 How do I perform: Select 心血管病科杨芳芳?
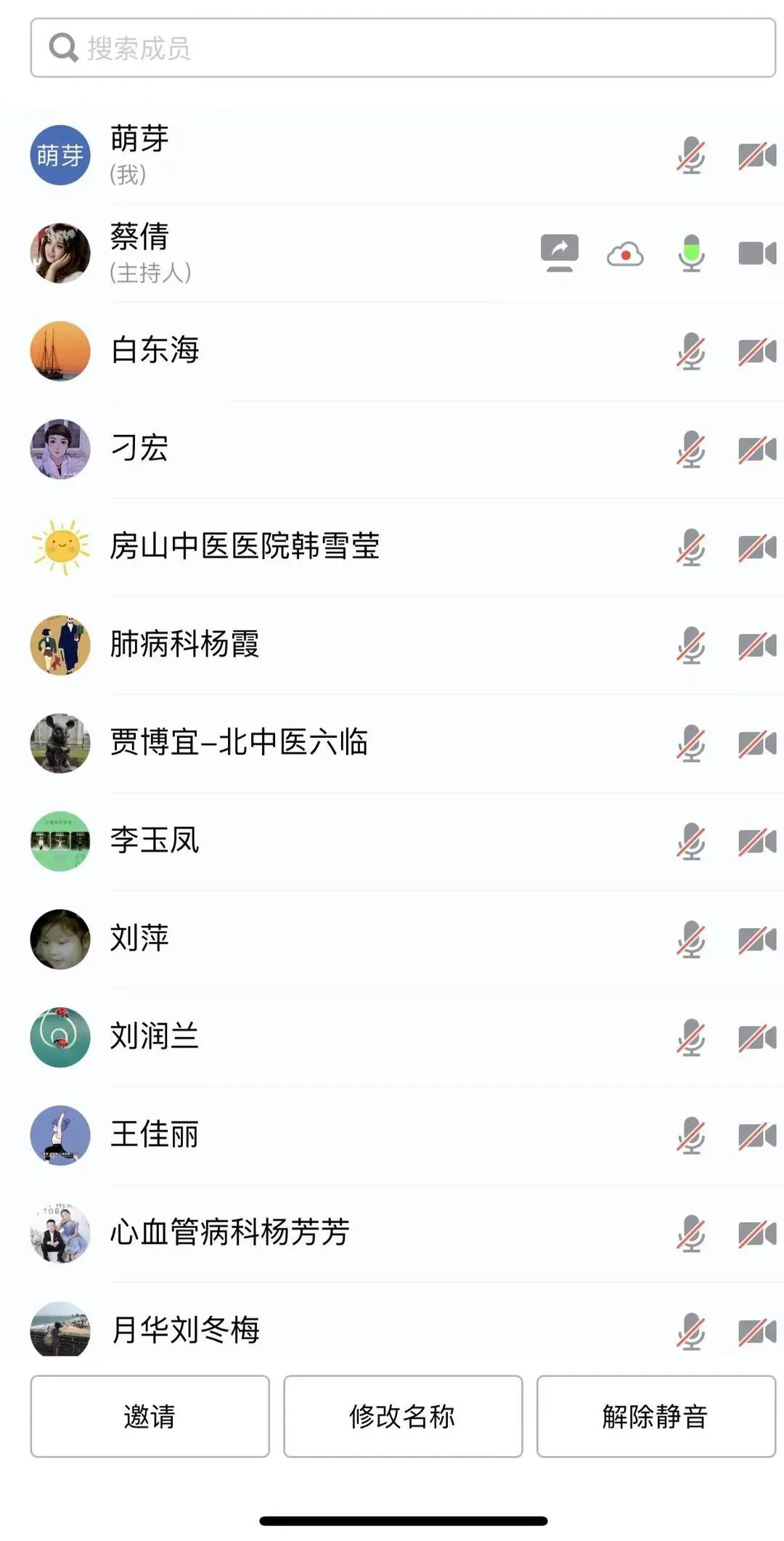point(290,1233)
